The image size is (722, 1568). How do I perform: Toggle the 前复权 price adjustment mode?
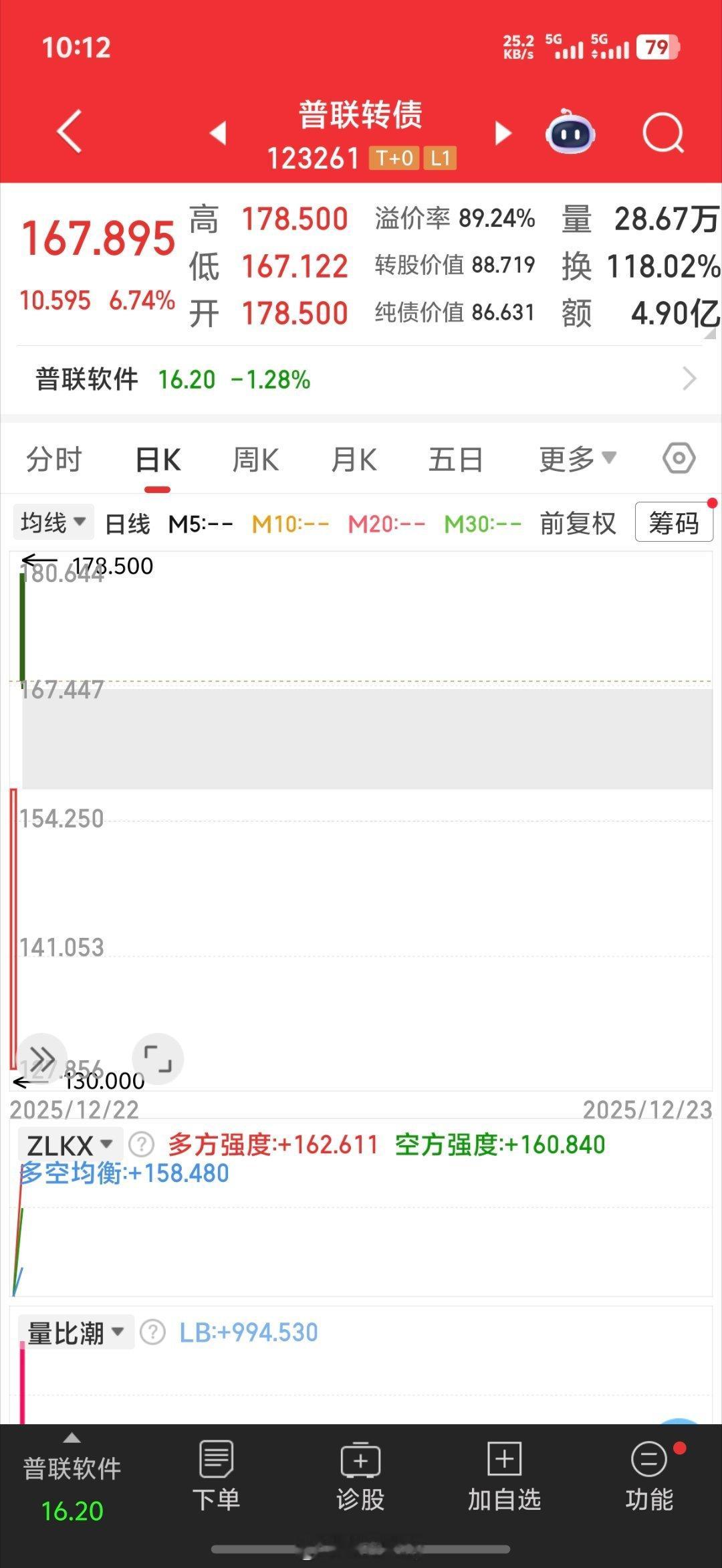coord(576,524)
